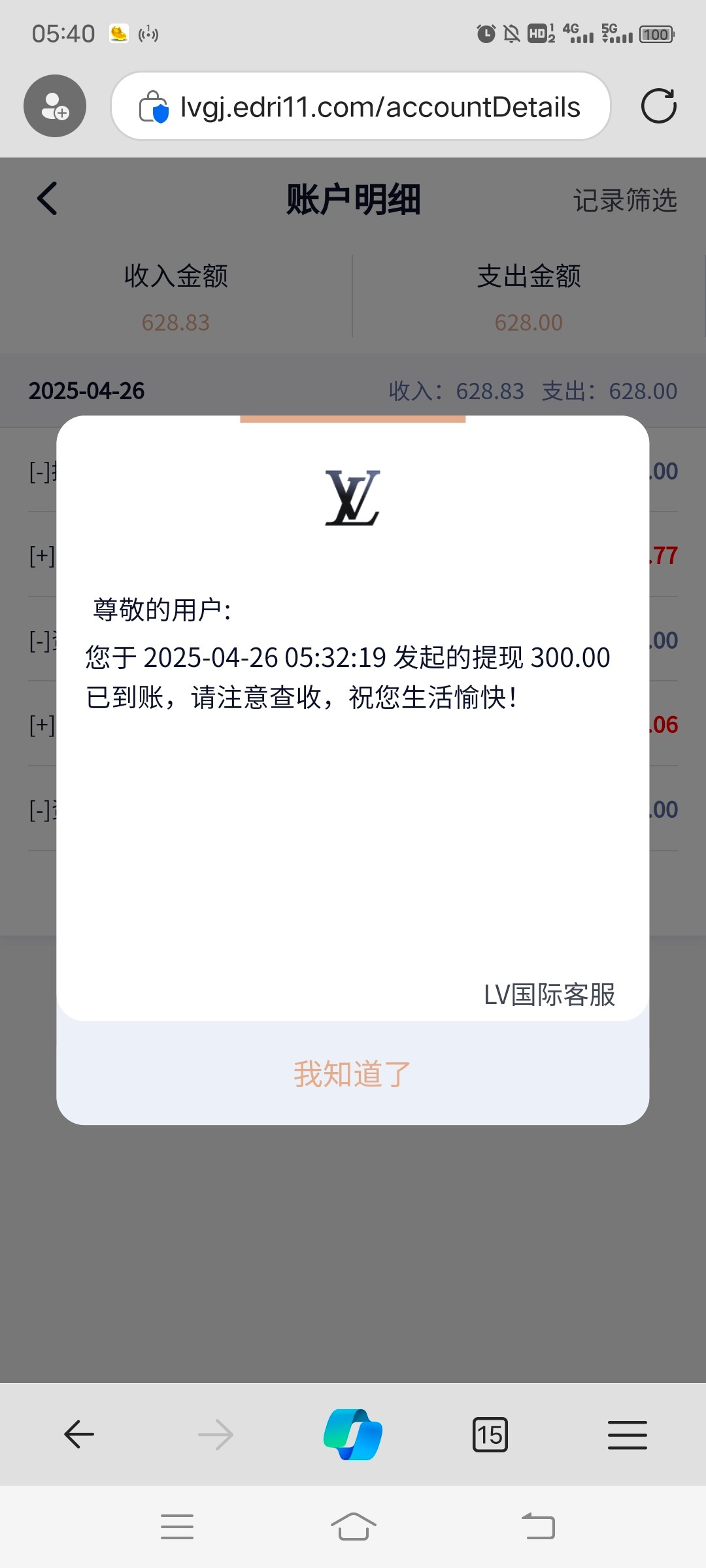Go back with browser back arrow
The height and width of the screenshot is (1568, 706).
[79, 1435]
